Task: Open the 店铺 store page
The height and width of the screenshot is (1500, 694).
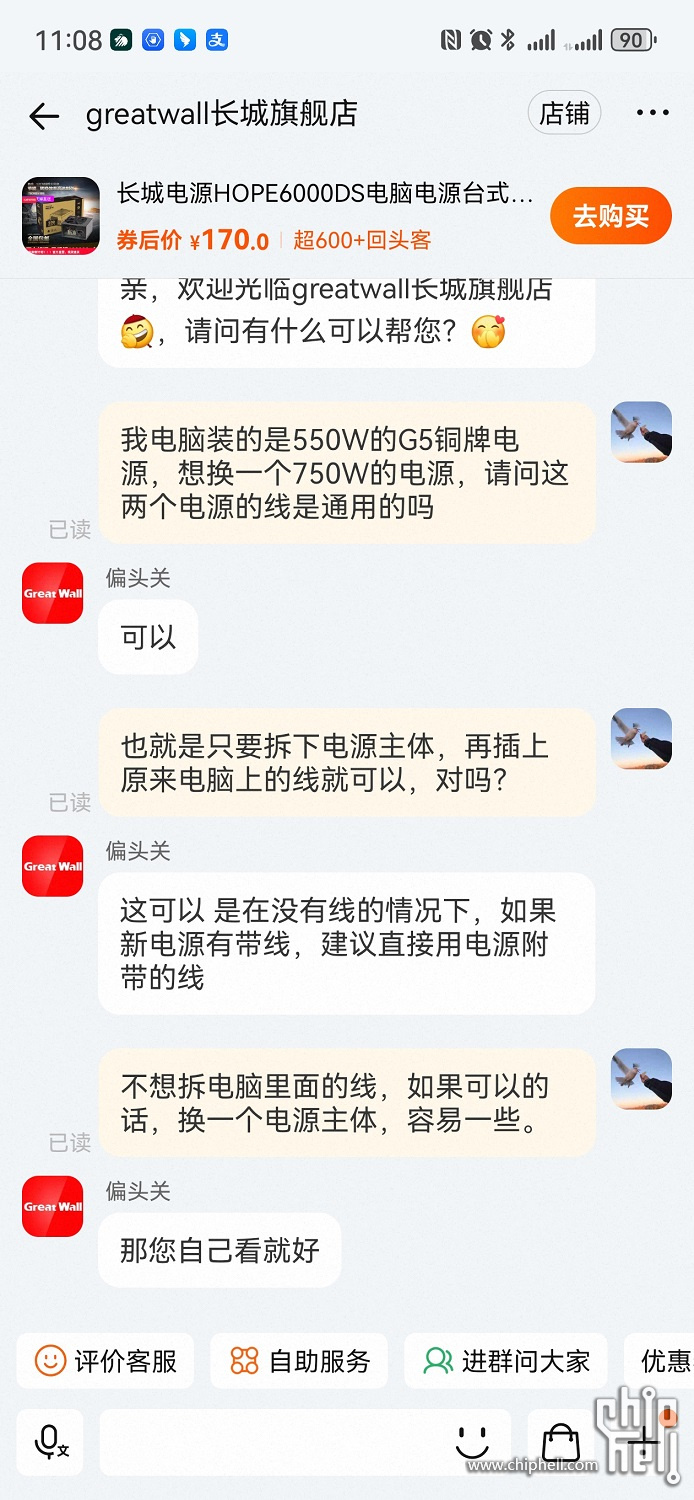Action: click(564, 114)
